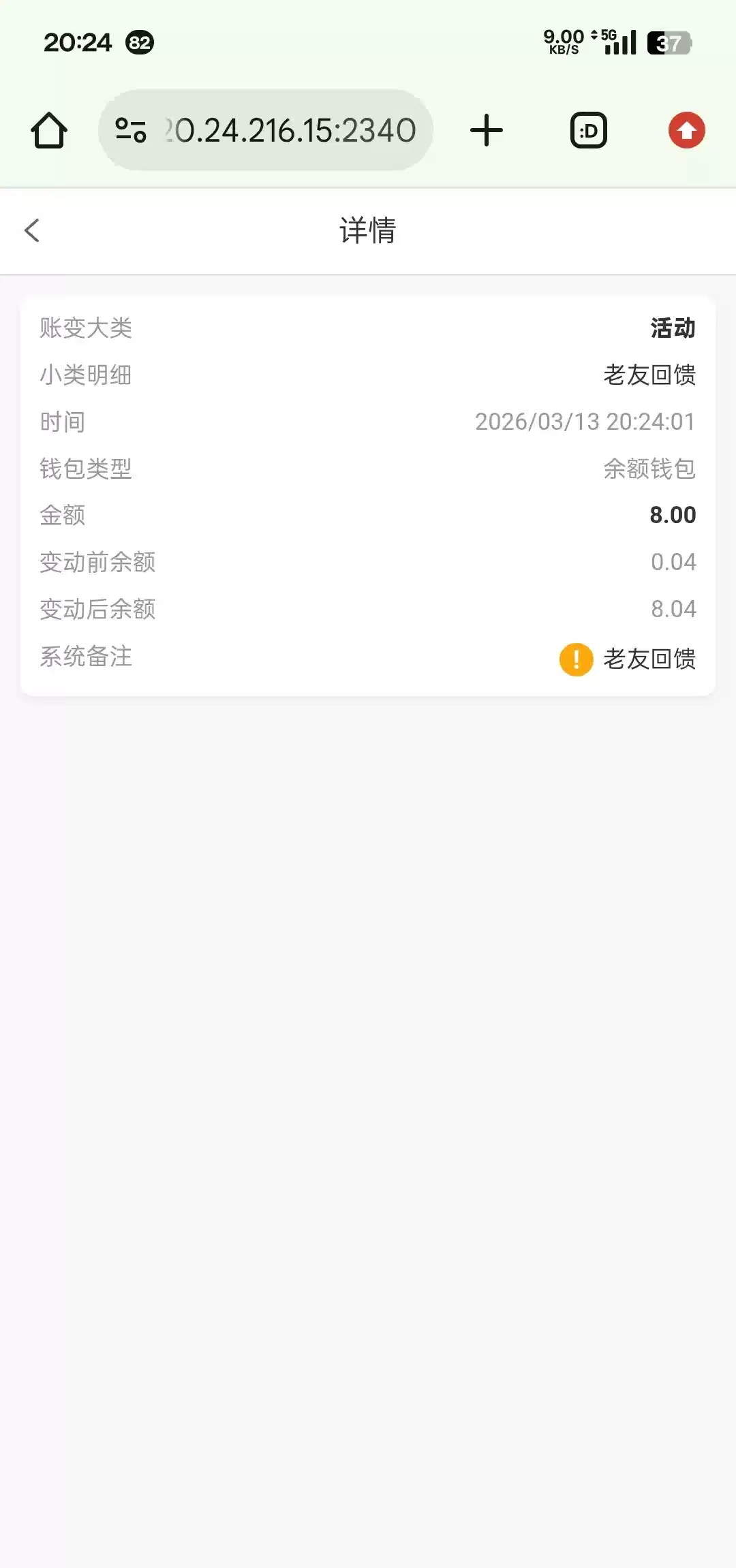This screenshot has height=1568, width=736.
Task: Go back from the 详情 page
Action: [x=32, y=230]
